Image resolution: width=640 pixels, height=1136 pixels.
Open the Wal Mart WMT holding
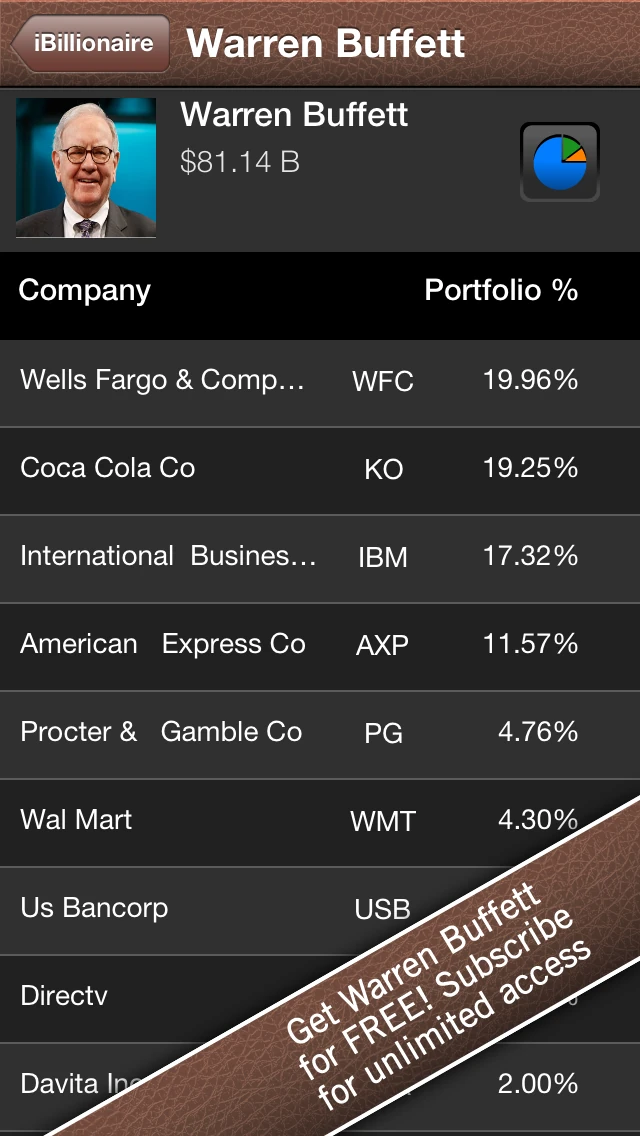point(320,822)
